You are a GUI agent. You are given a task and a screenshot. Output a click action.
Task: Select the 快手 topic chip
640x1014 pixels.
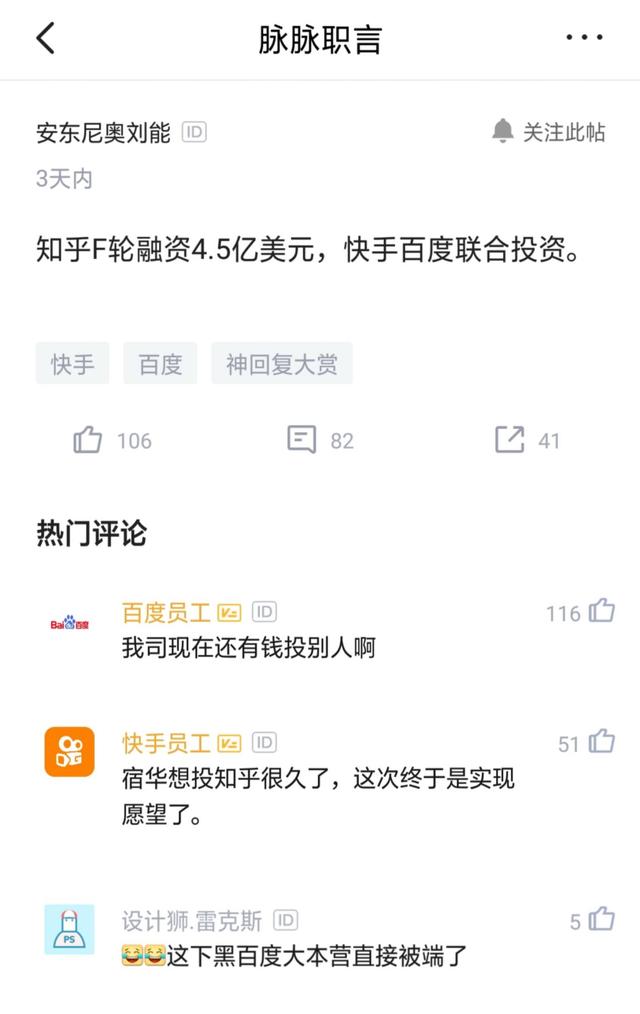pos(73,364)
